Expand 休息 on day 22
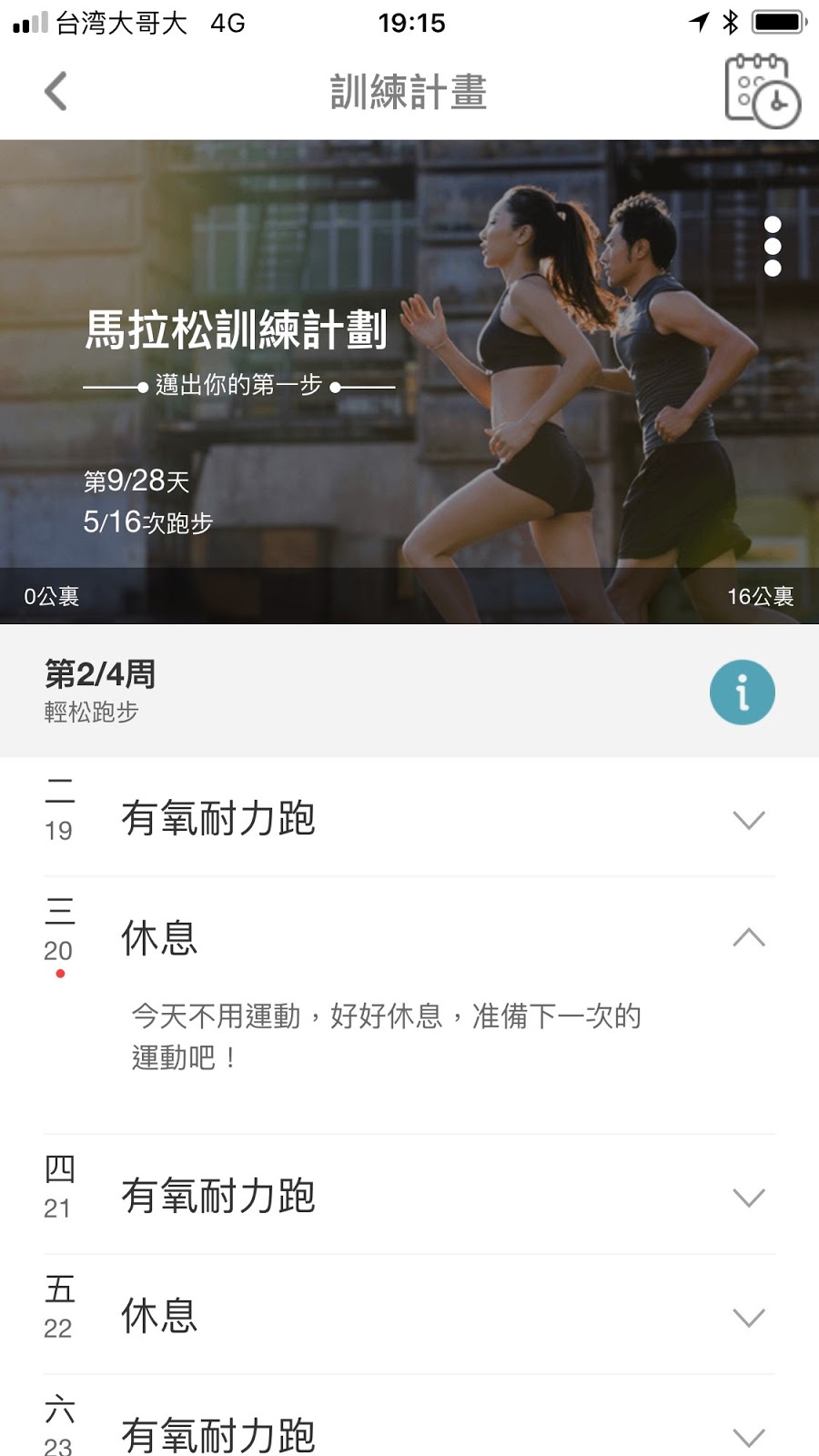The width and height of the screenshot is (819, 1456). pyautogui.click(x=748, y=1318)
